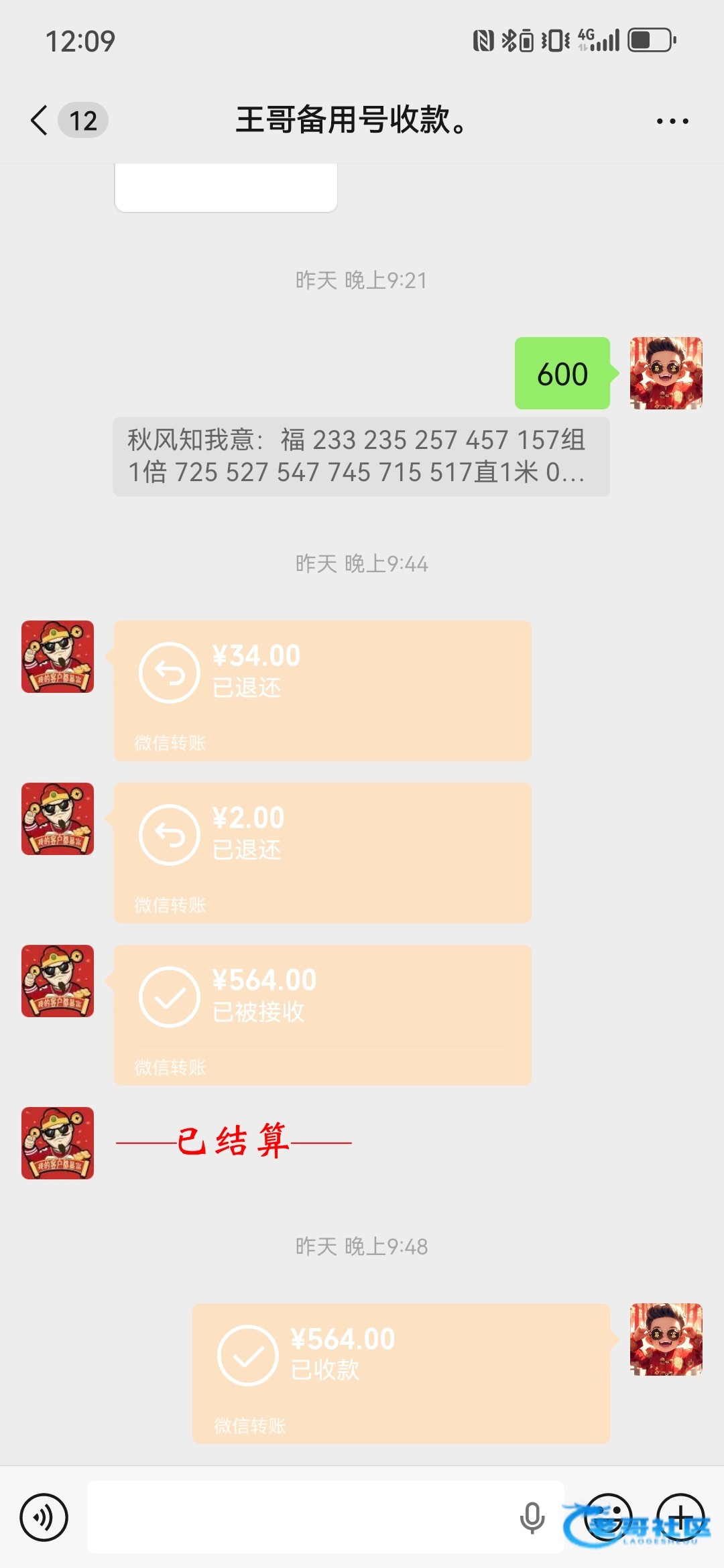This screenshot has height=1568, width=724.
Task: Go back to the chat list
Action: (x=40, y=121)
